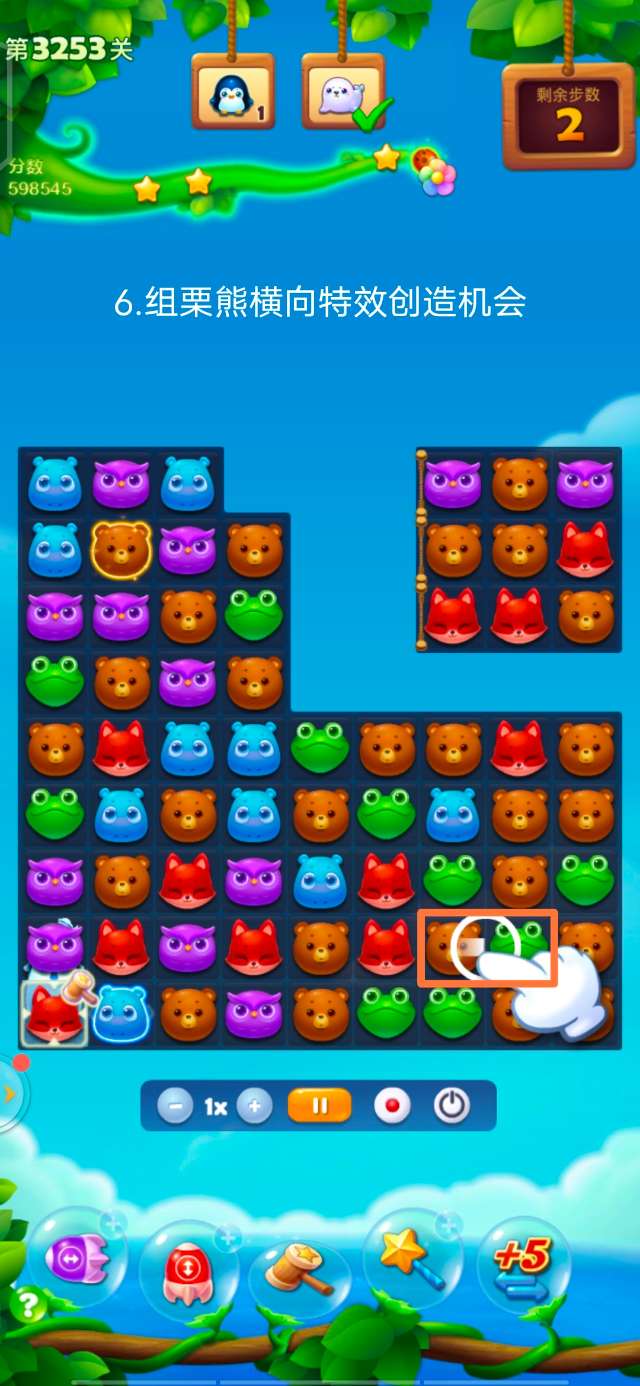Image resolution: width=640 pixels, height=1386 pixels.
Task: Pause the replay playback
Action: point(320,1106)
